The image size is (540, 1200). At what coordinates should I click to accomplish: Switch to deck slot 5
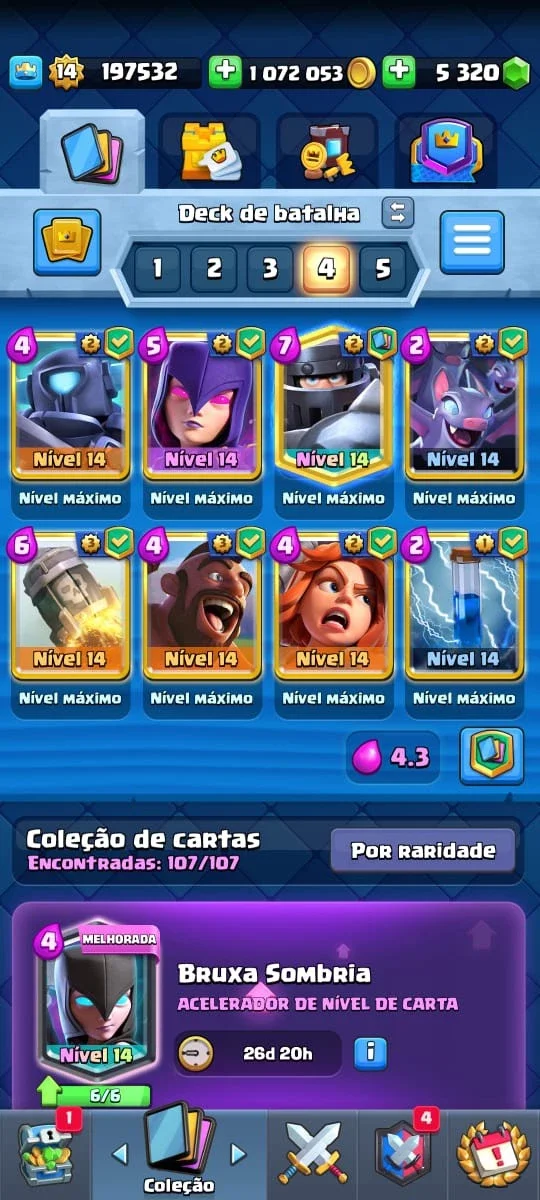point(383,268)
